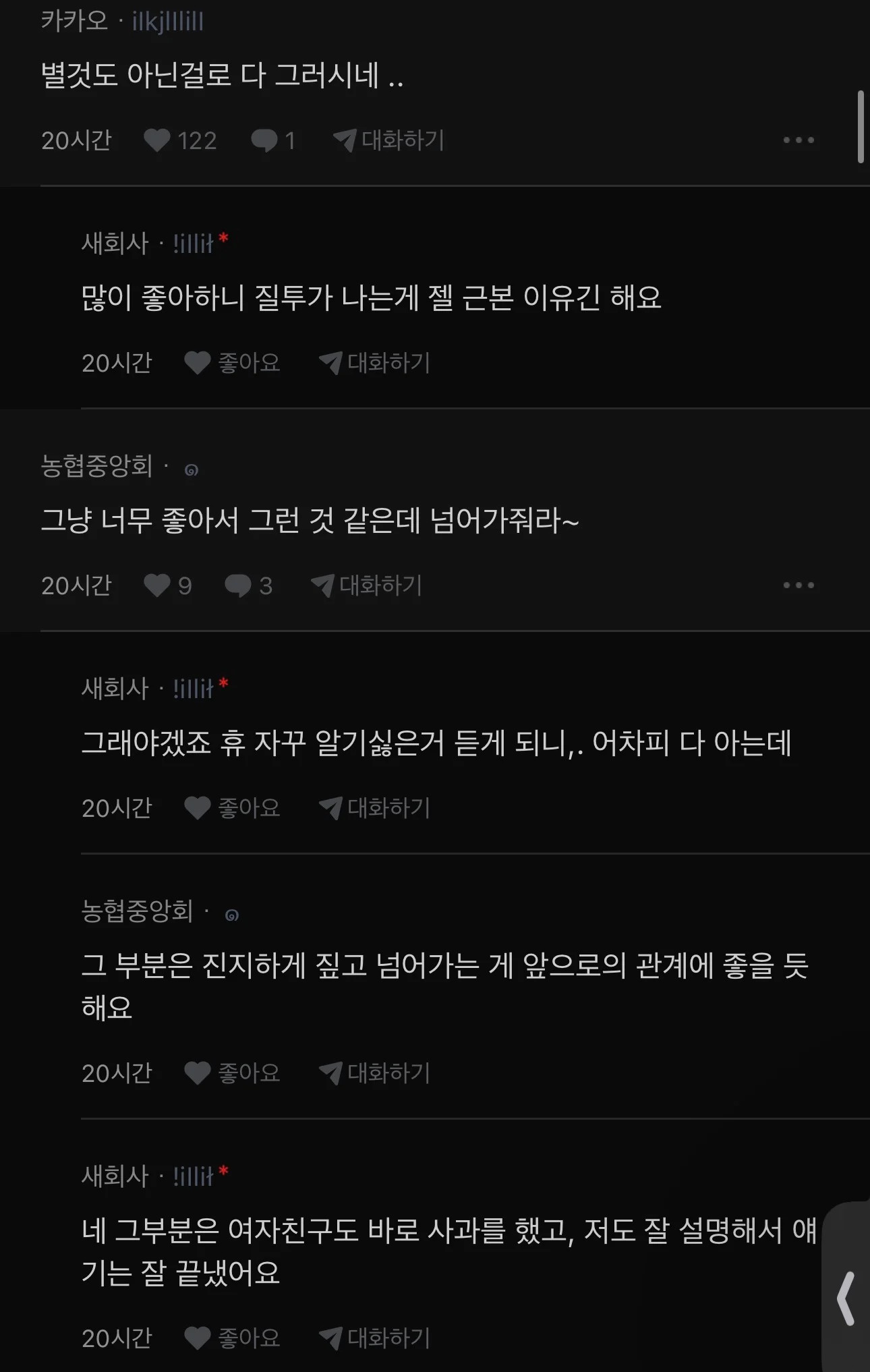This screenshot has width=870, height=1372.
Task: Tap 대화하기 under '그 부분은 진지하게' reply
Action: (x=374, y=1073)
